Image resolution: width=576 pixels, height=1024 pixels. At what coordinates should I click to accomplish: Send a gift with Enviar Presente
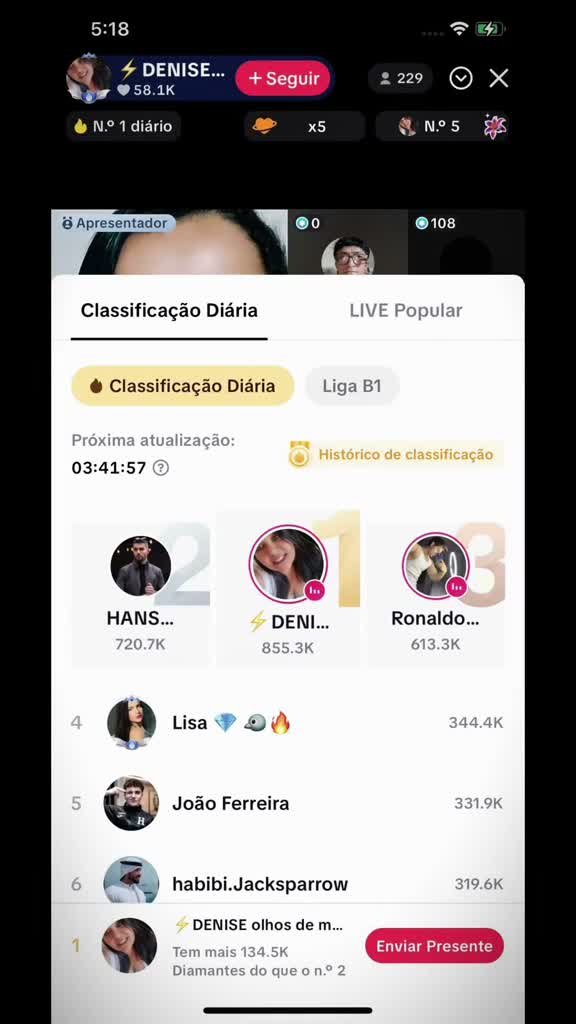(434, 946)
